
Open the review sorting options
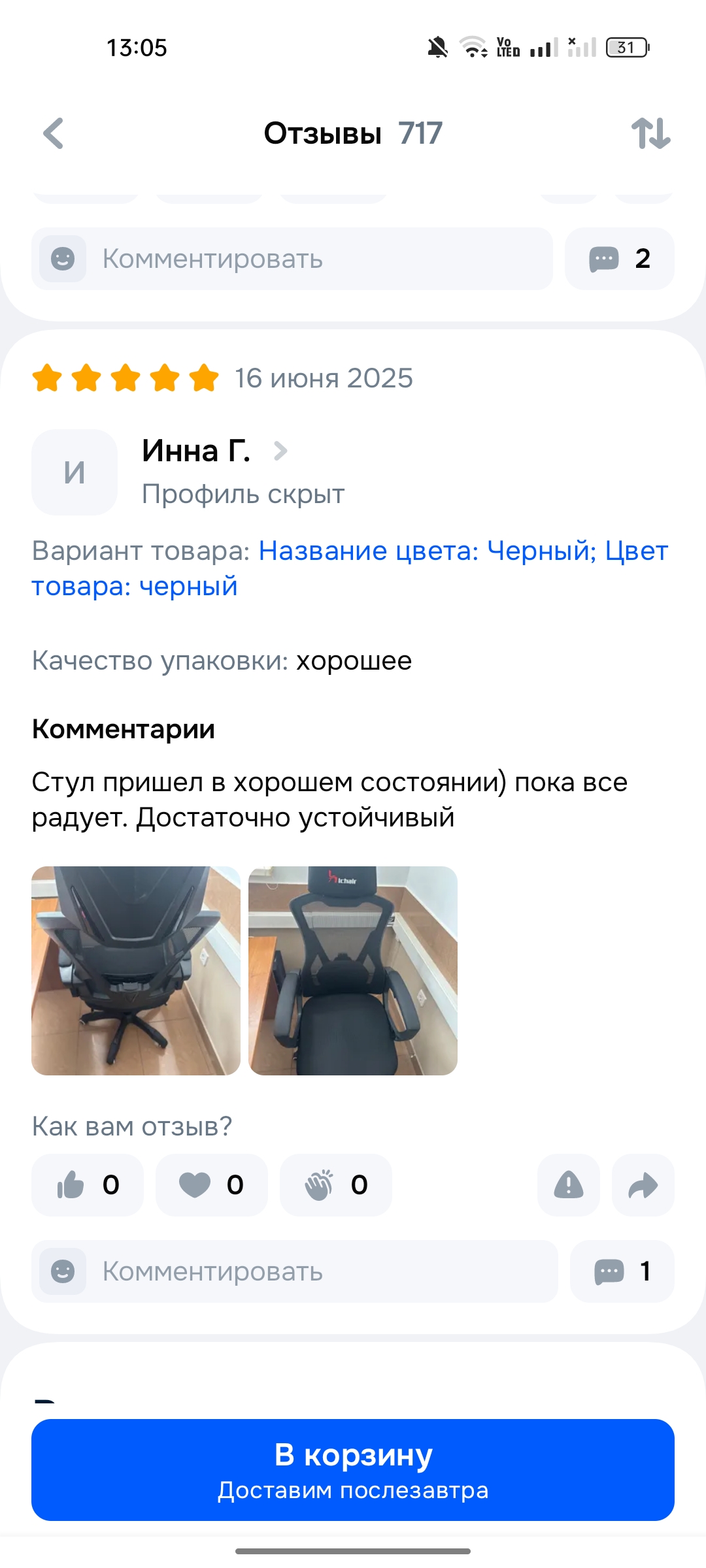tap(650, 133)
